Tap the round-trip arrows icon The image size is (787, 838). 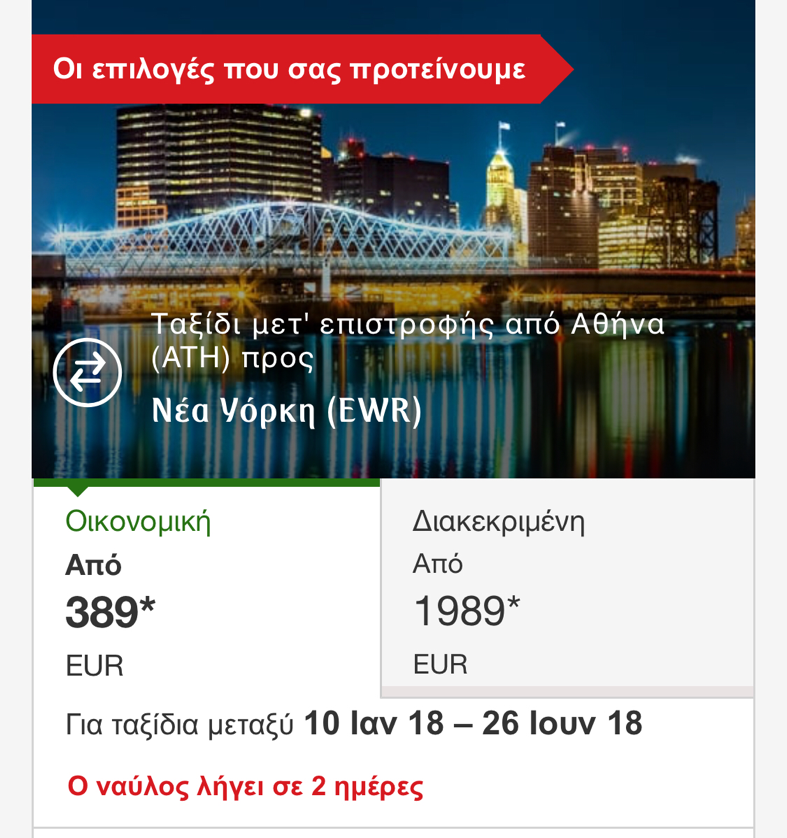[x=88, y=373]
